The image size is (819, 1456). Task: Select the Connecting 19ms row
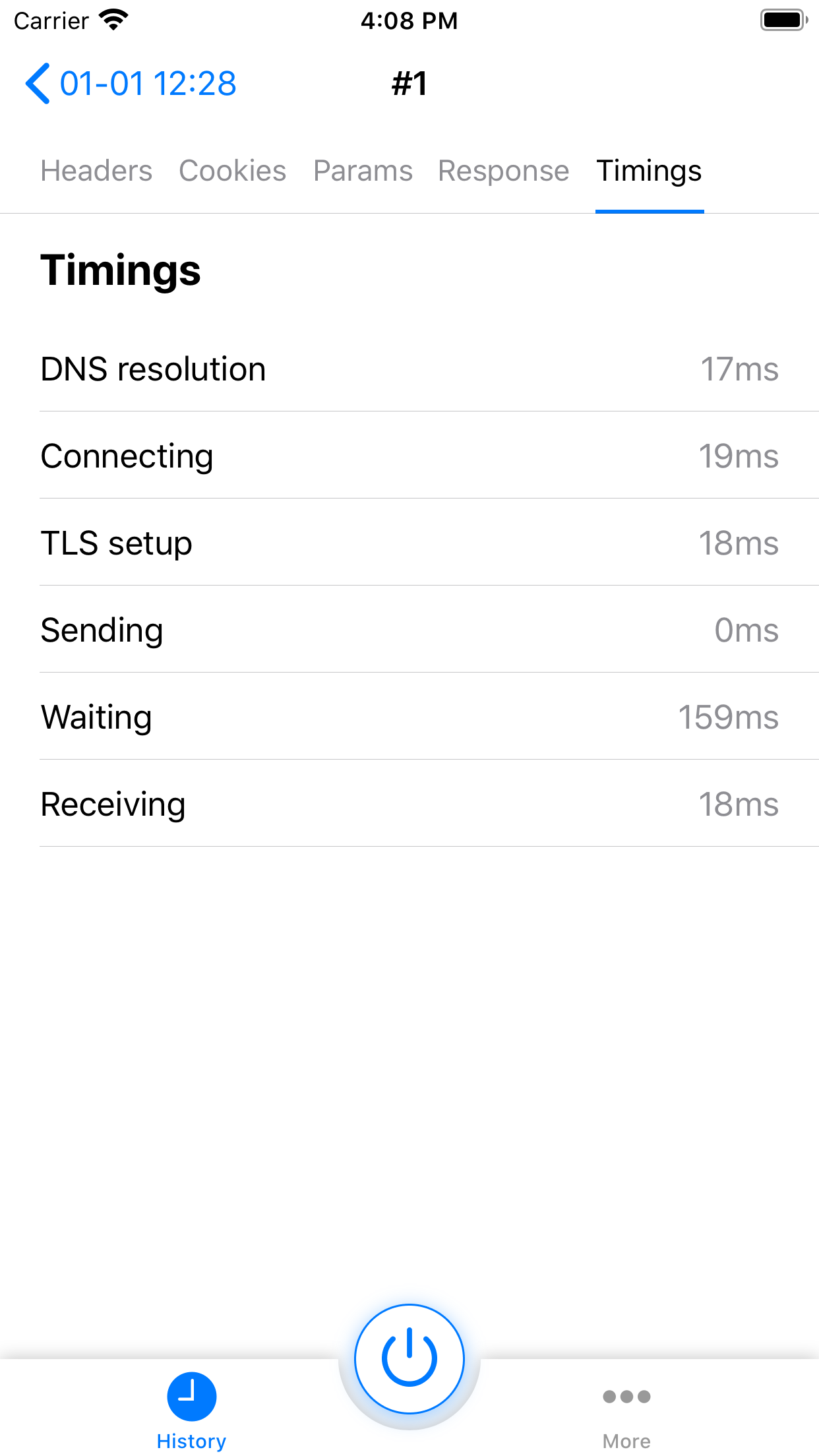click(409, 456)
